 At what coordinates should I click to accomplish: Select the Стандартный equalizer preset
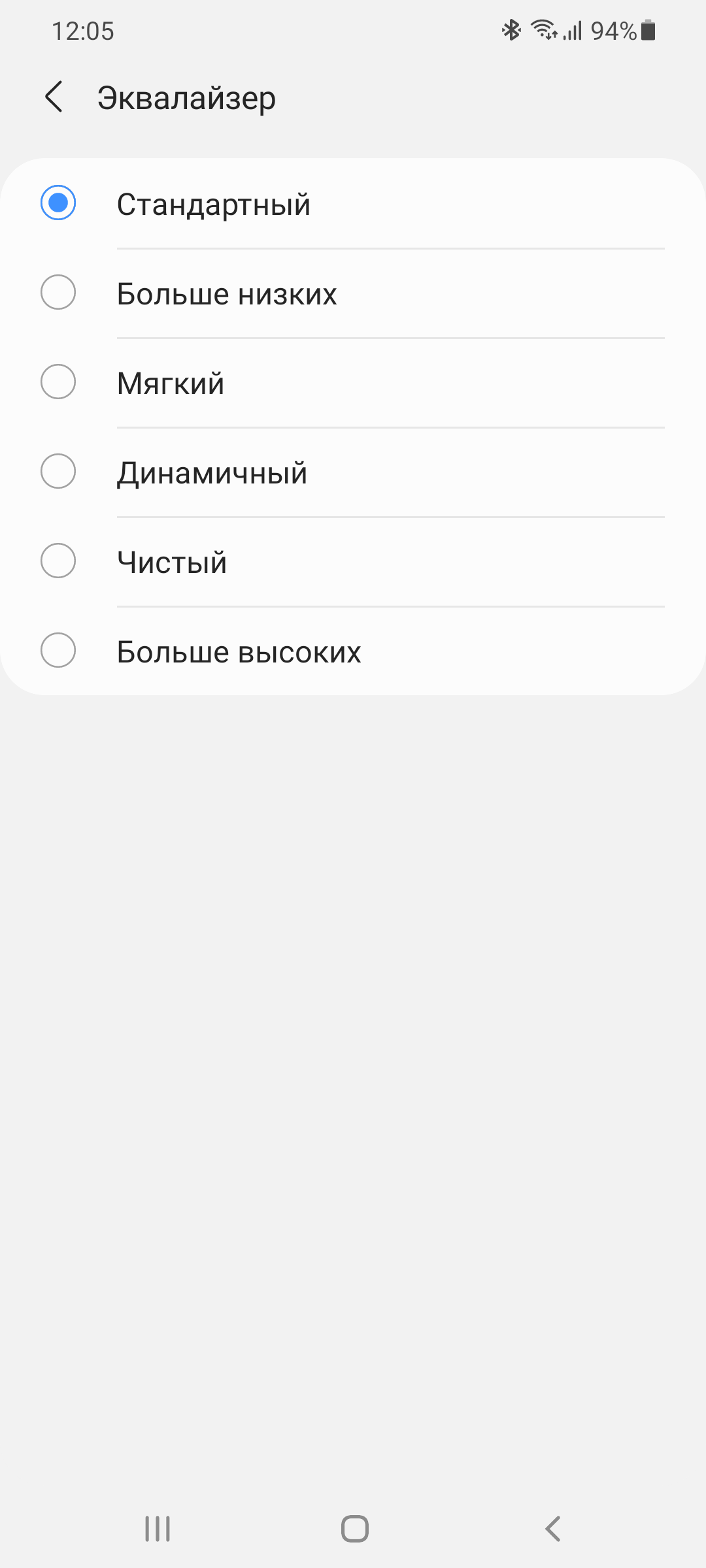pos(58,203)
